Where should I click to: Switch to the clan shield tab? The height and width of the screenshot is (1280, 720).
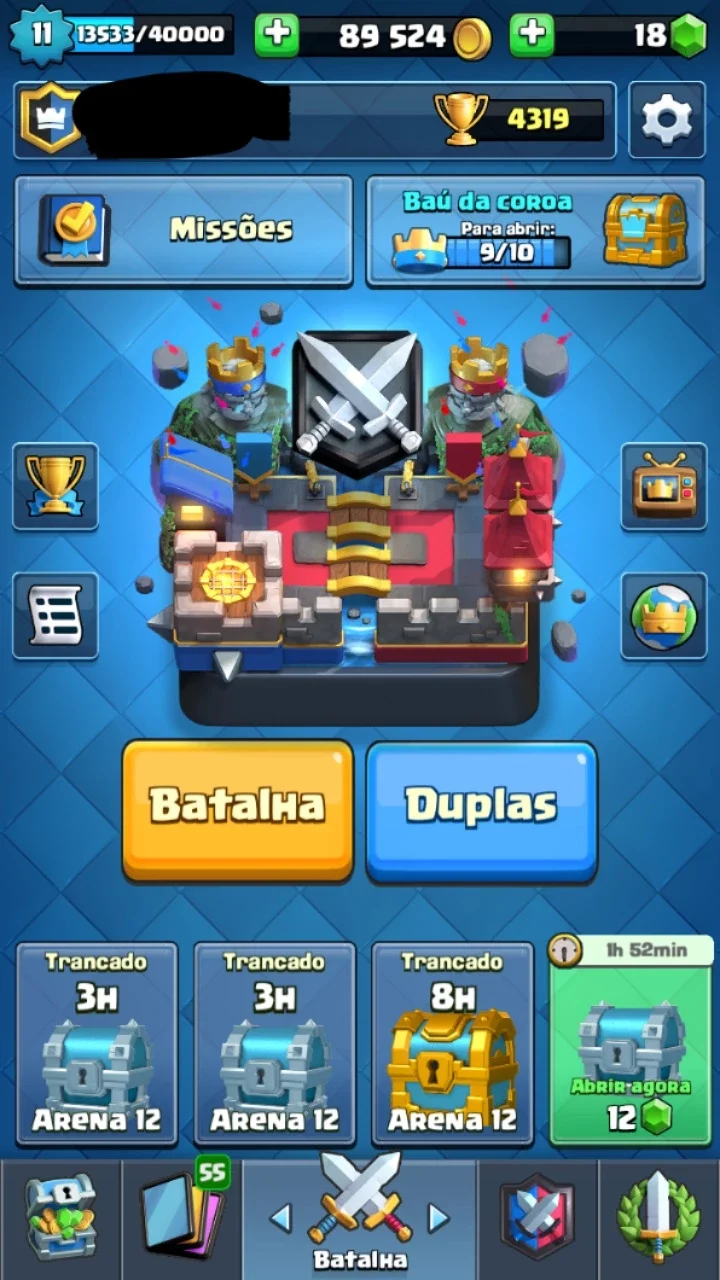(538, 1218)
